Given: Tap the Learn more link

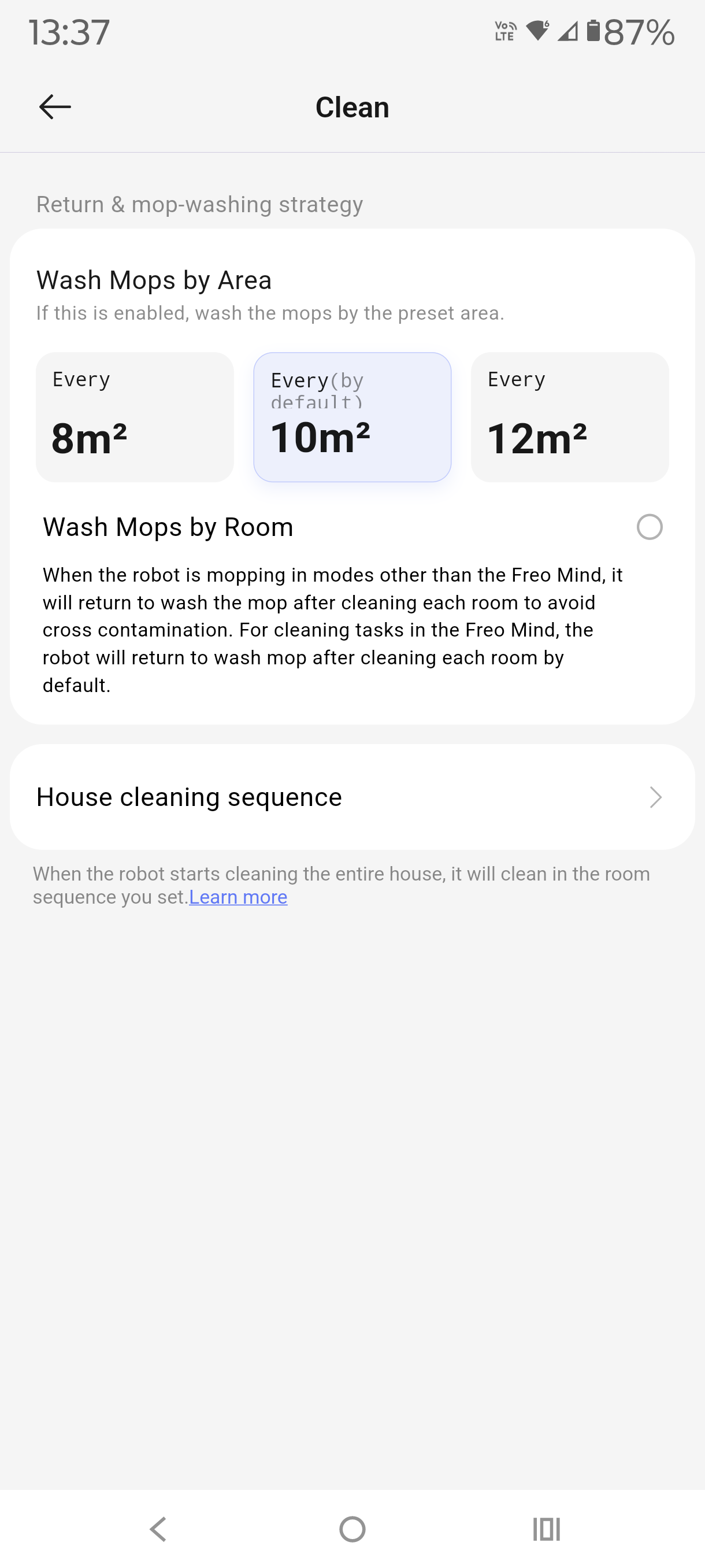Looking at the screenshot, I should (238, 897).
